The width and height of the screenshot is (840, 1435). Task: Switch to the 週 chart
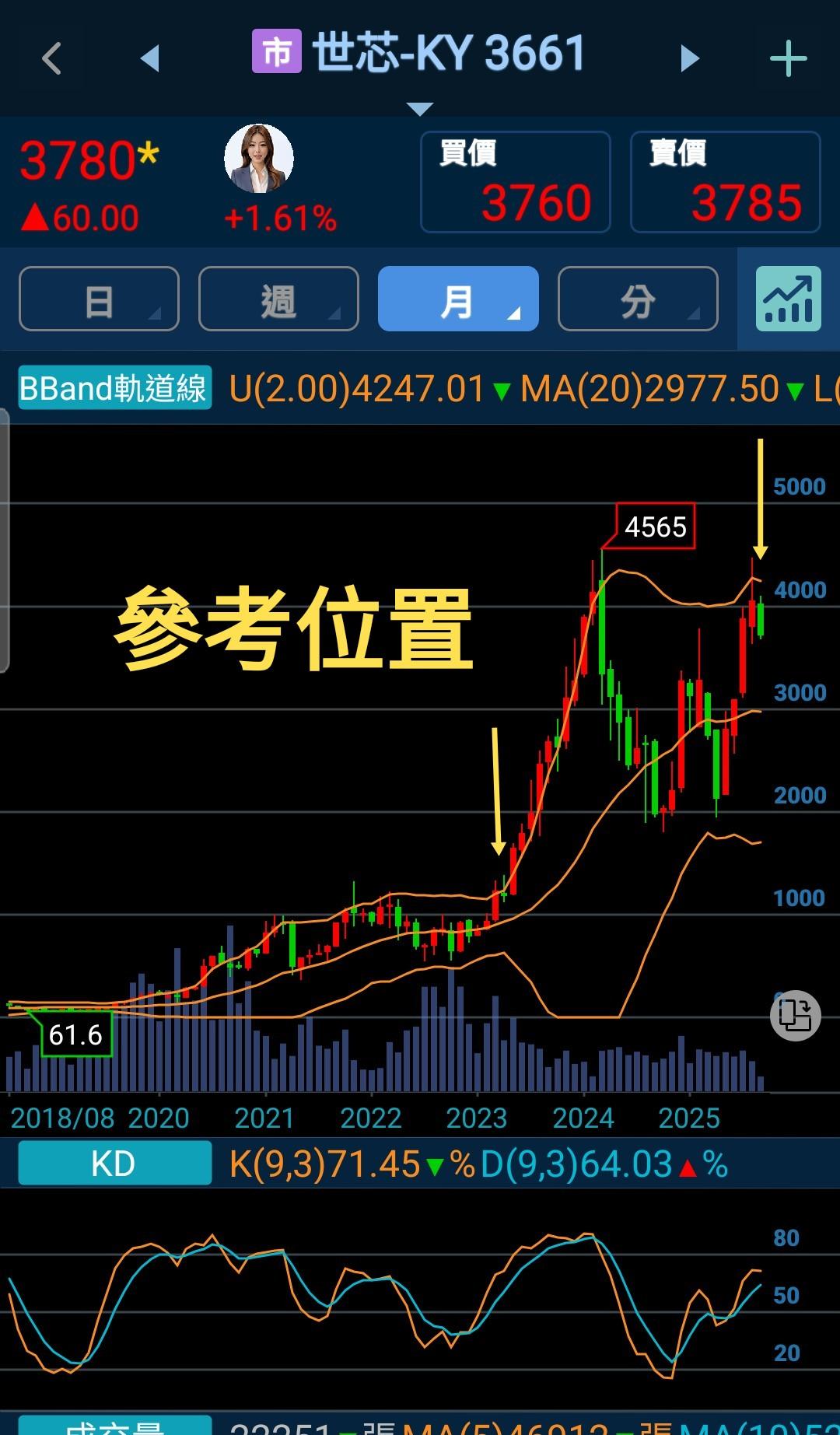point(278,299)
